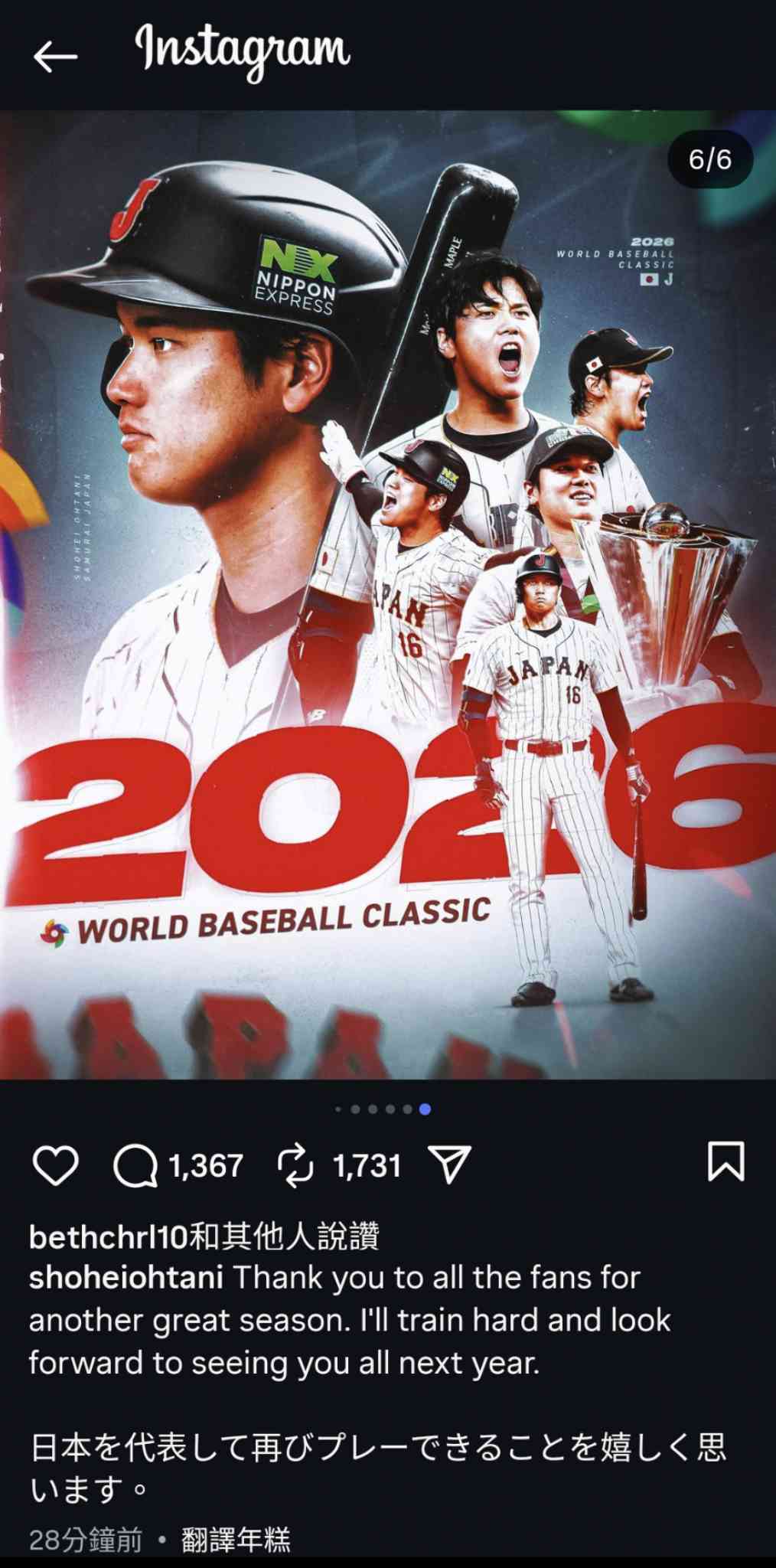Repost this post
This screenshot has height=1568, width=776.
(295, 1166)
